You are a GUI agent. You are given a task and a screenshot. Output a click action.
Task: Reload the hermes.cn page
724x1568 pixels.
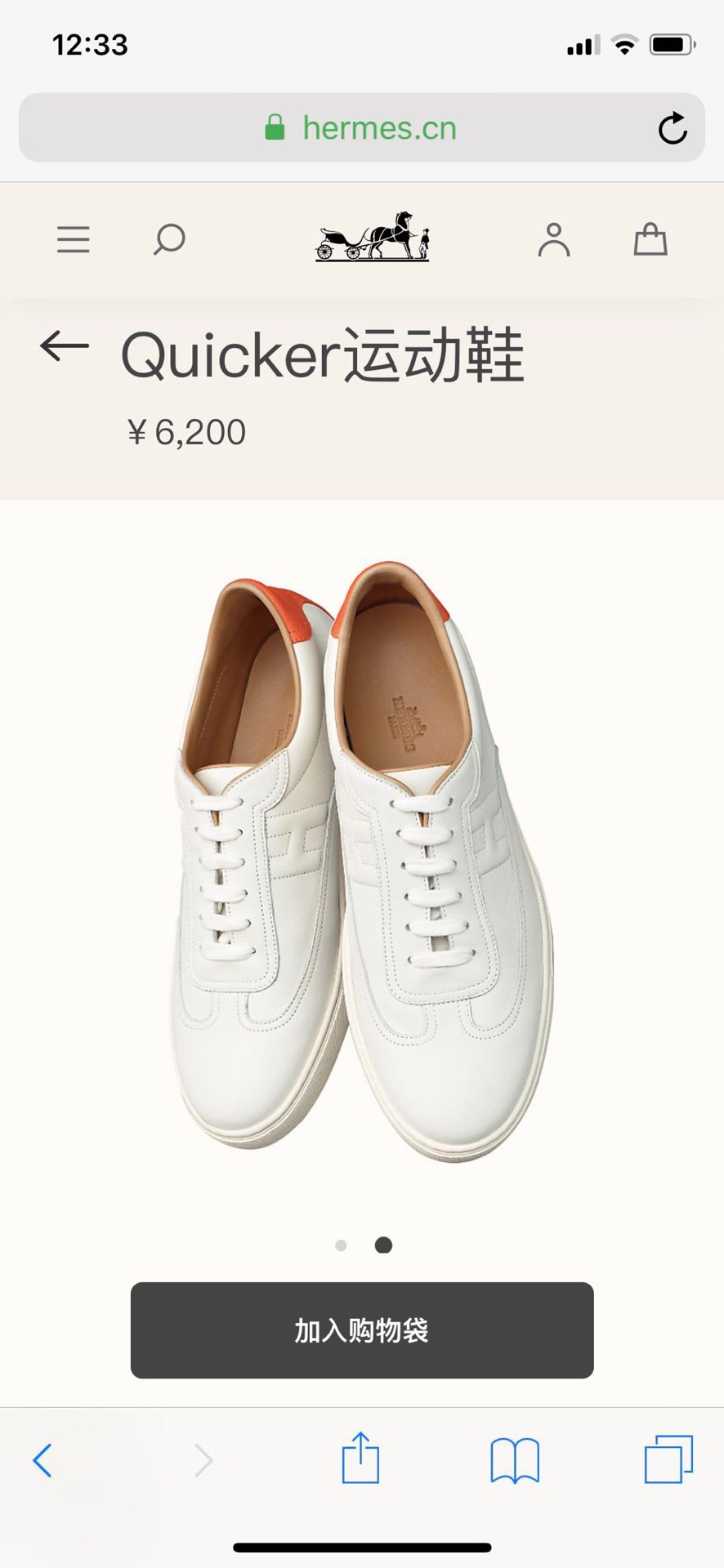click(x=673, y=128)
